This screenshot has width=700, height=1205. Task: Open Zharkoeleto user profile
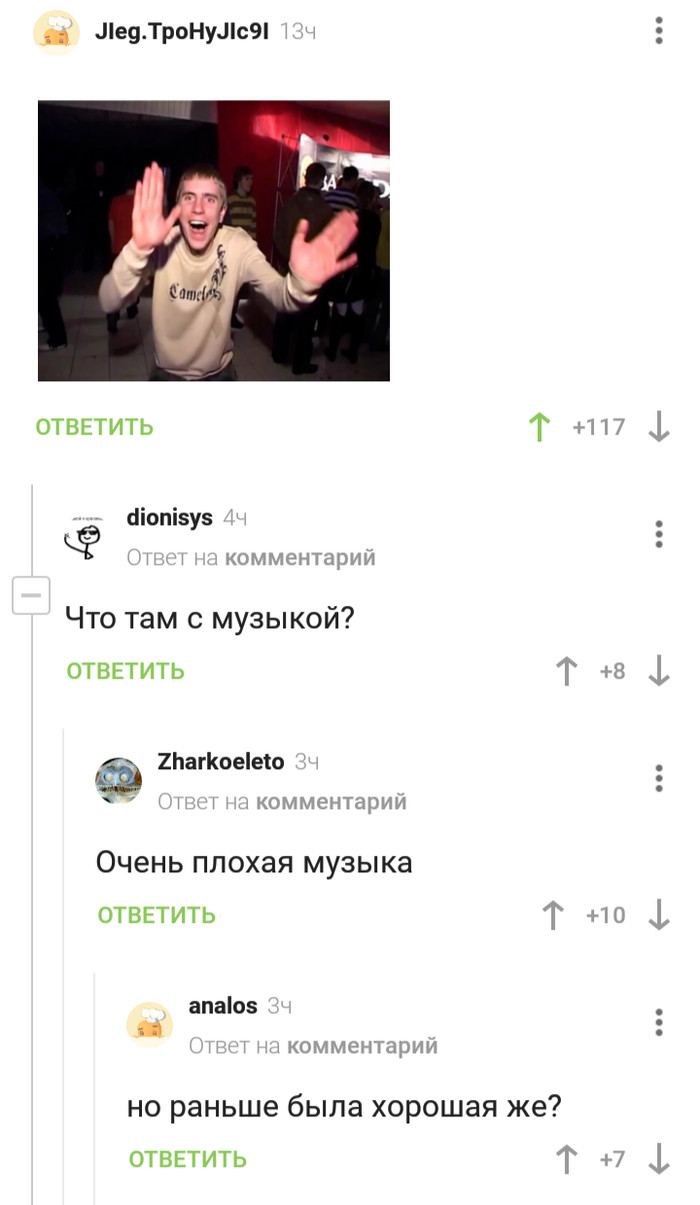click(221, 761)
